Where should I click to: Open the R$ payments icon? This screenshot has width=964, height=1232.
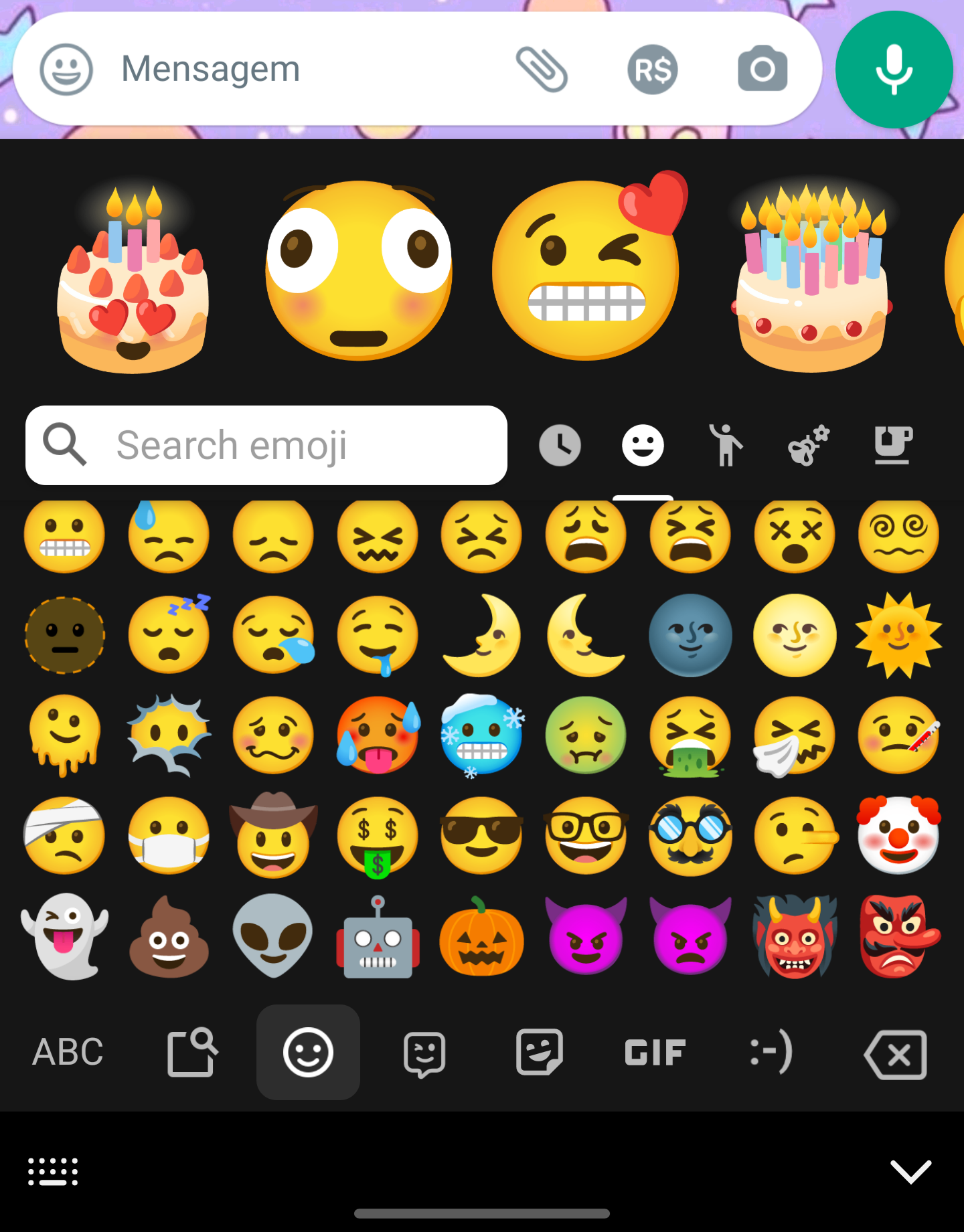pyautogui.click(x=653, y=68)
